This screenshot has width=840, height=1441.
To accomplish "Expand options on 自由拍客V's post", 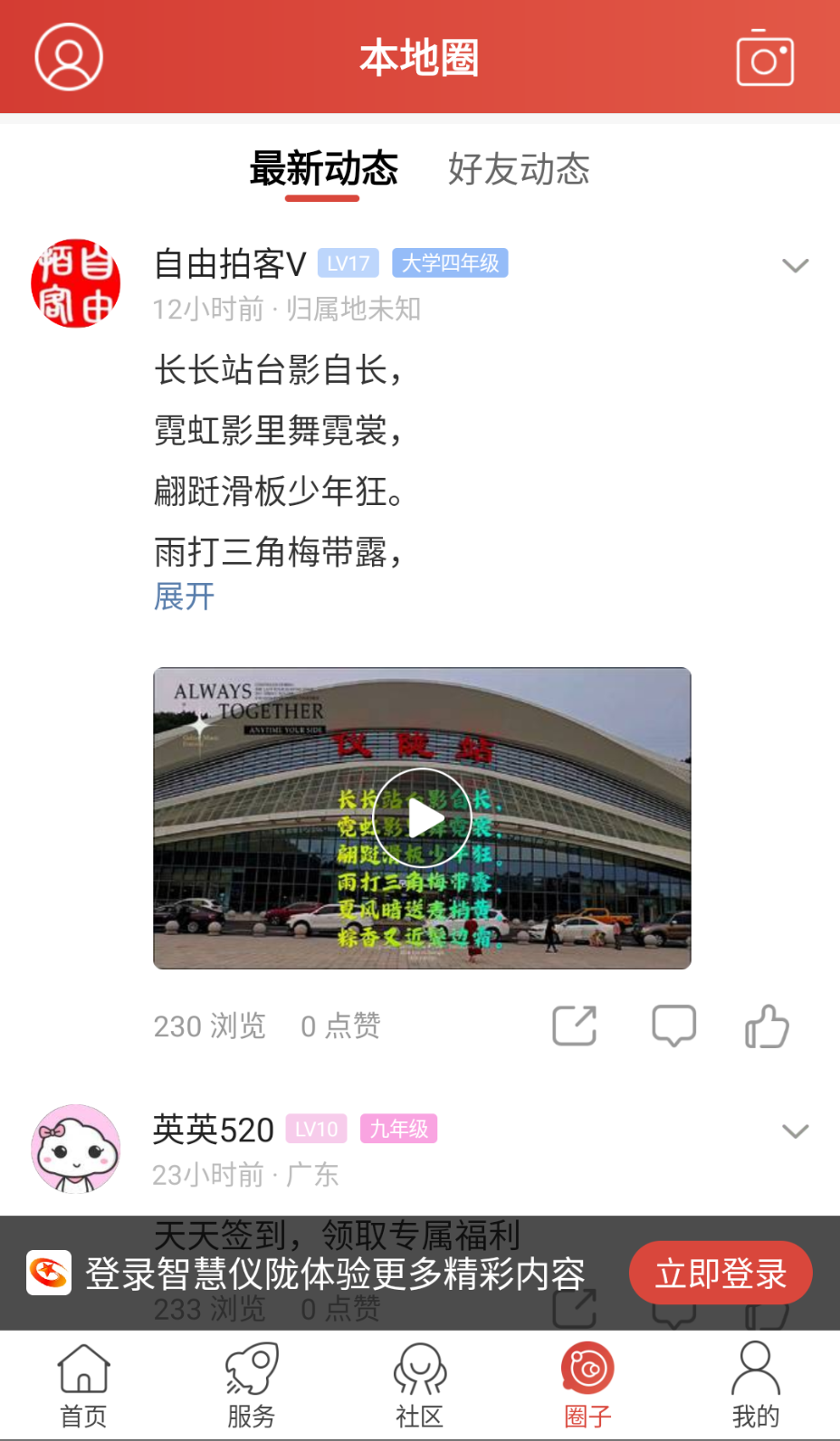I will [795, 265].
